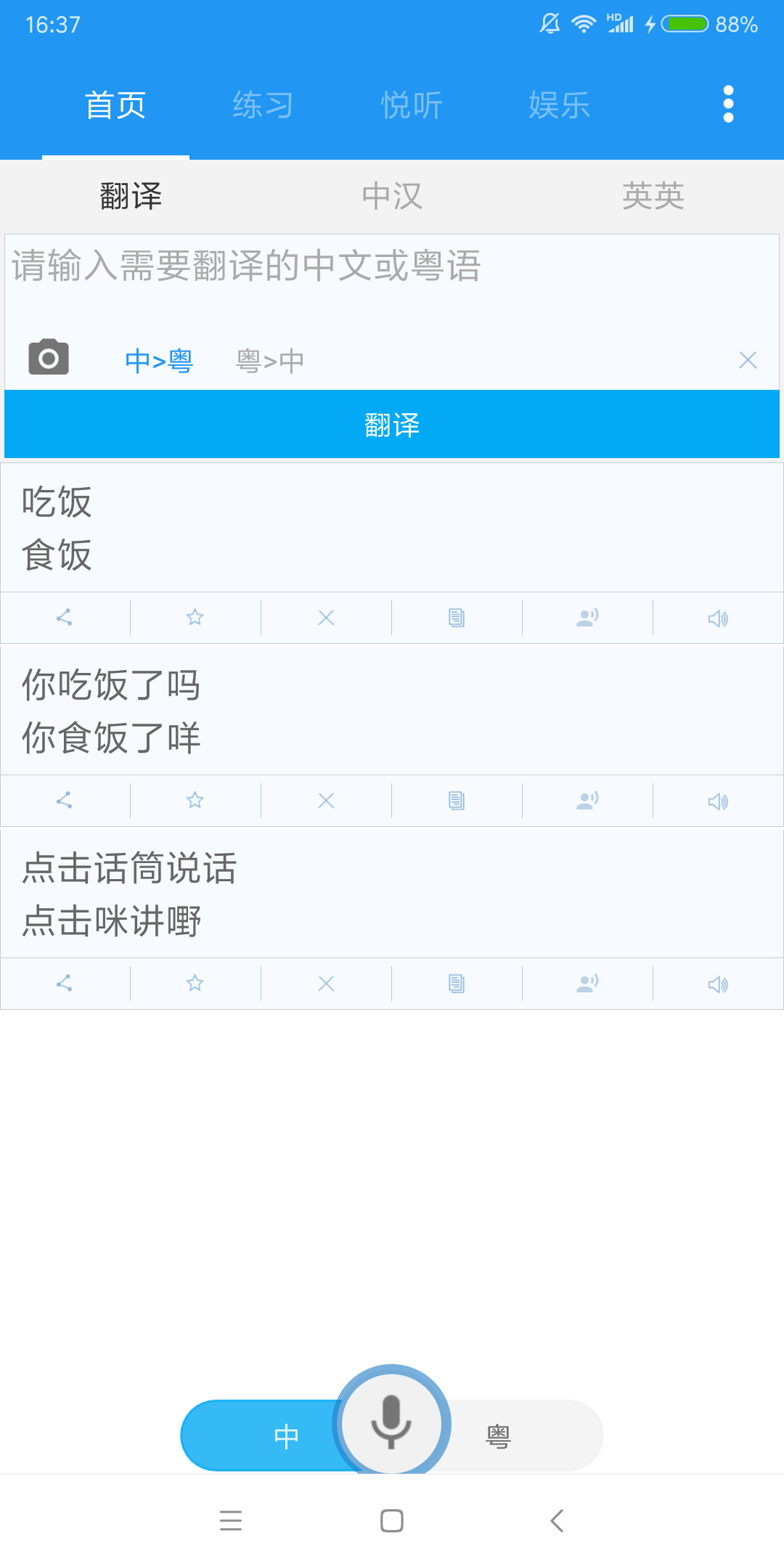The height and width of the screenshot is (1568, 784).
Task: Clear the input with the X icon
Action: tap(748, 359)
